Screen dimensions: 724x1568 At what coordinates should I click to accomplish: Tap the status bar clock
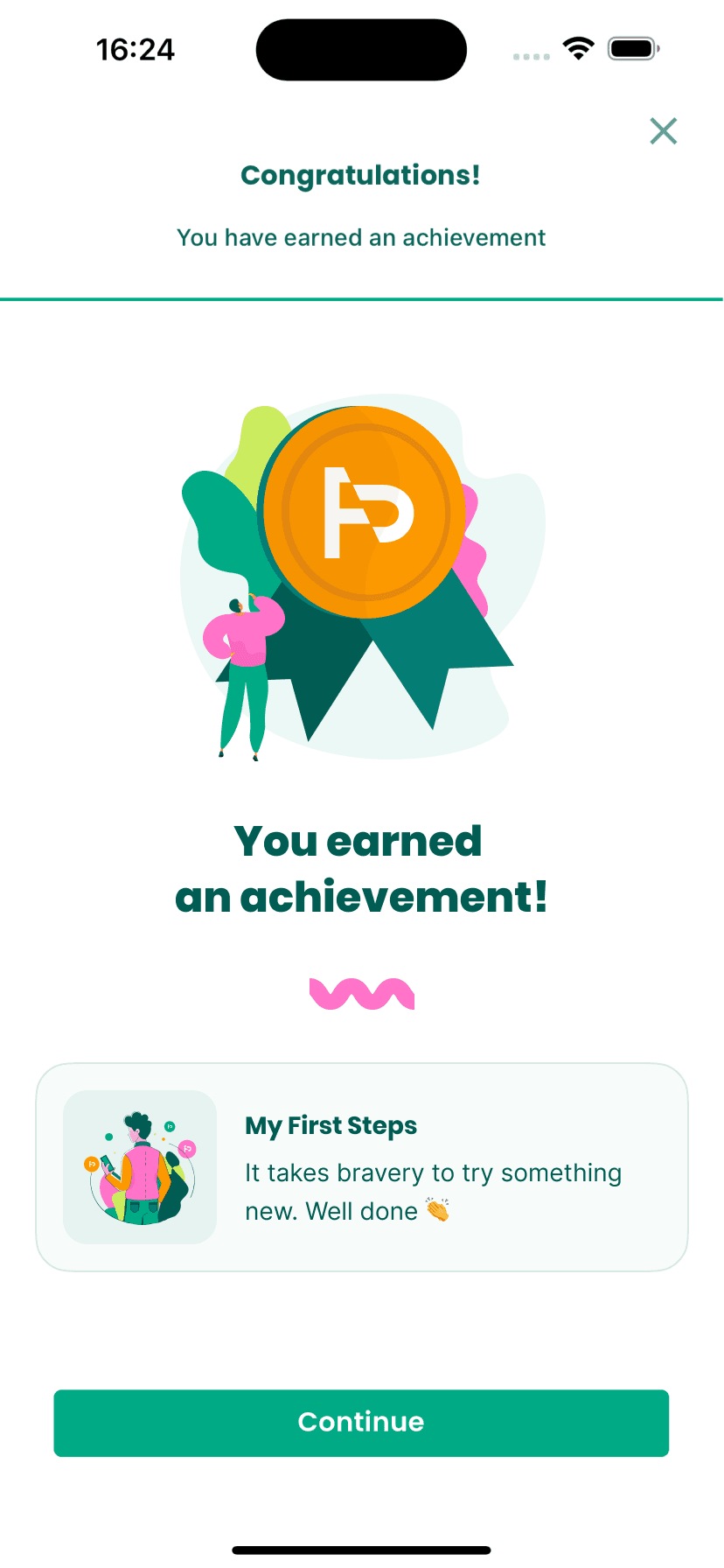(x=137, y=50)
